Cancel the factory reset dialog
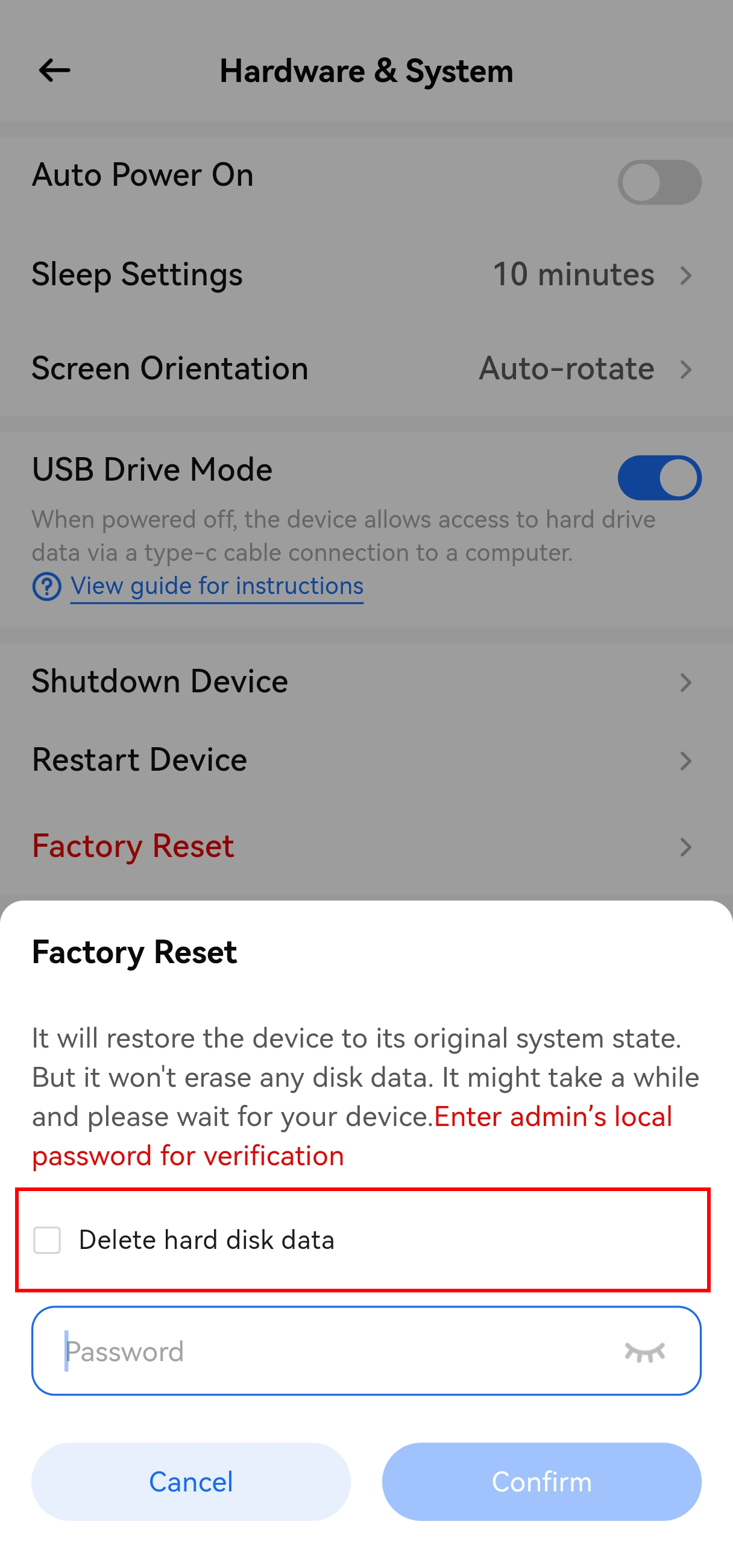 click(190, 1481)
